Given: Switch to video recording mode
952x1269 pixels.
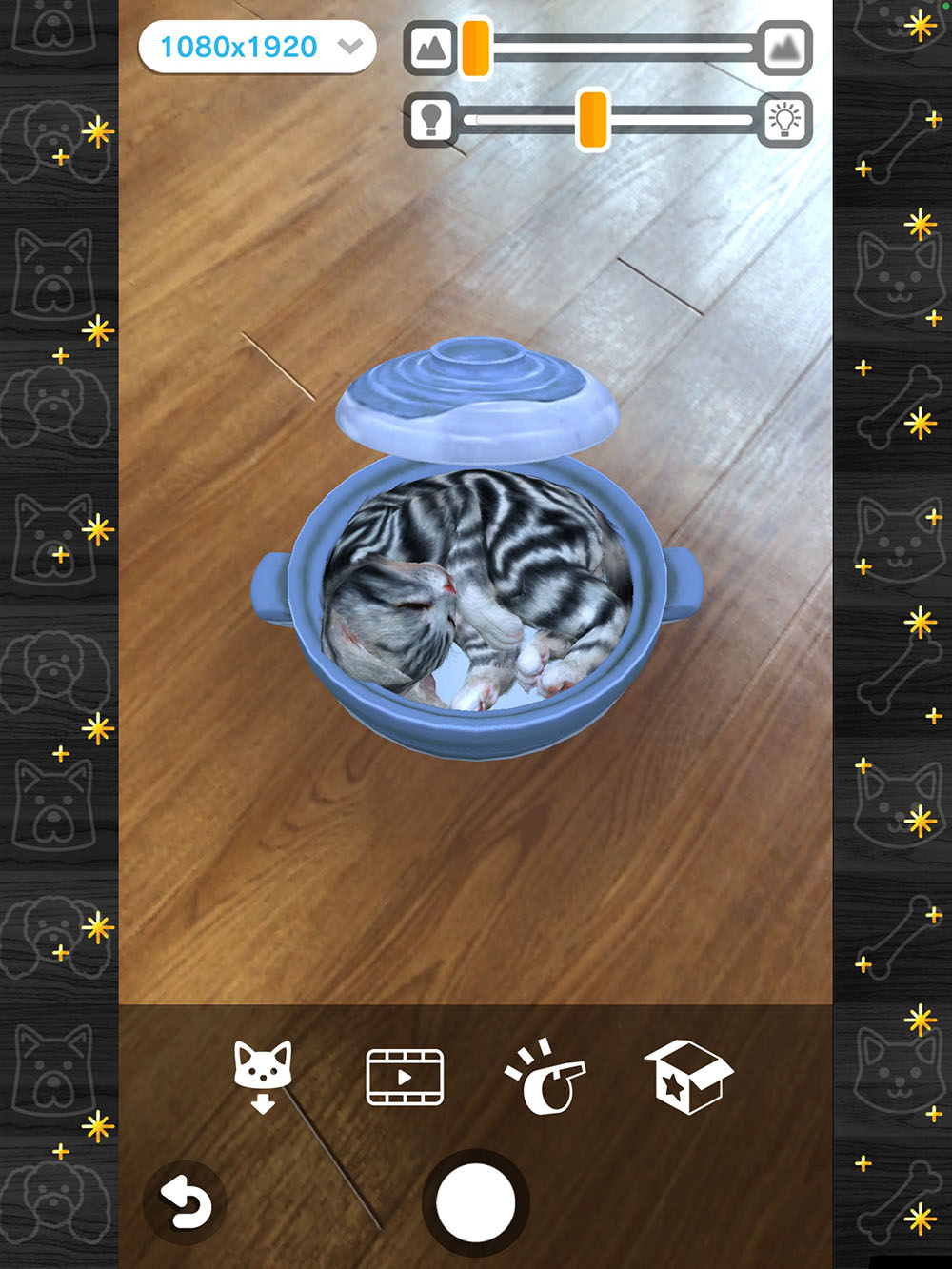Looking at the screenshot, I should point(405,1077).
